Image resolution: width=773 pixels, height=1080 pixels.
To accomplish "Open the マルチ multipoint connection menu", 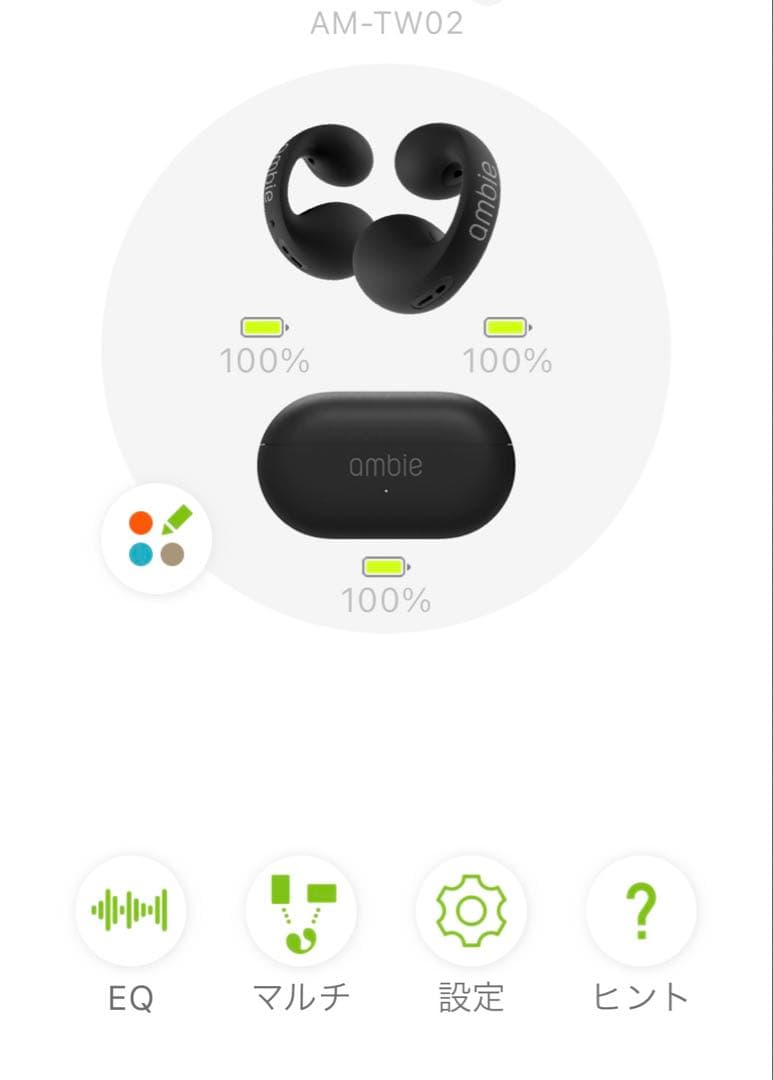I will [x=301, y=911].
